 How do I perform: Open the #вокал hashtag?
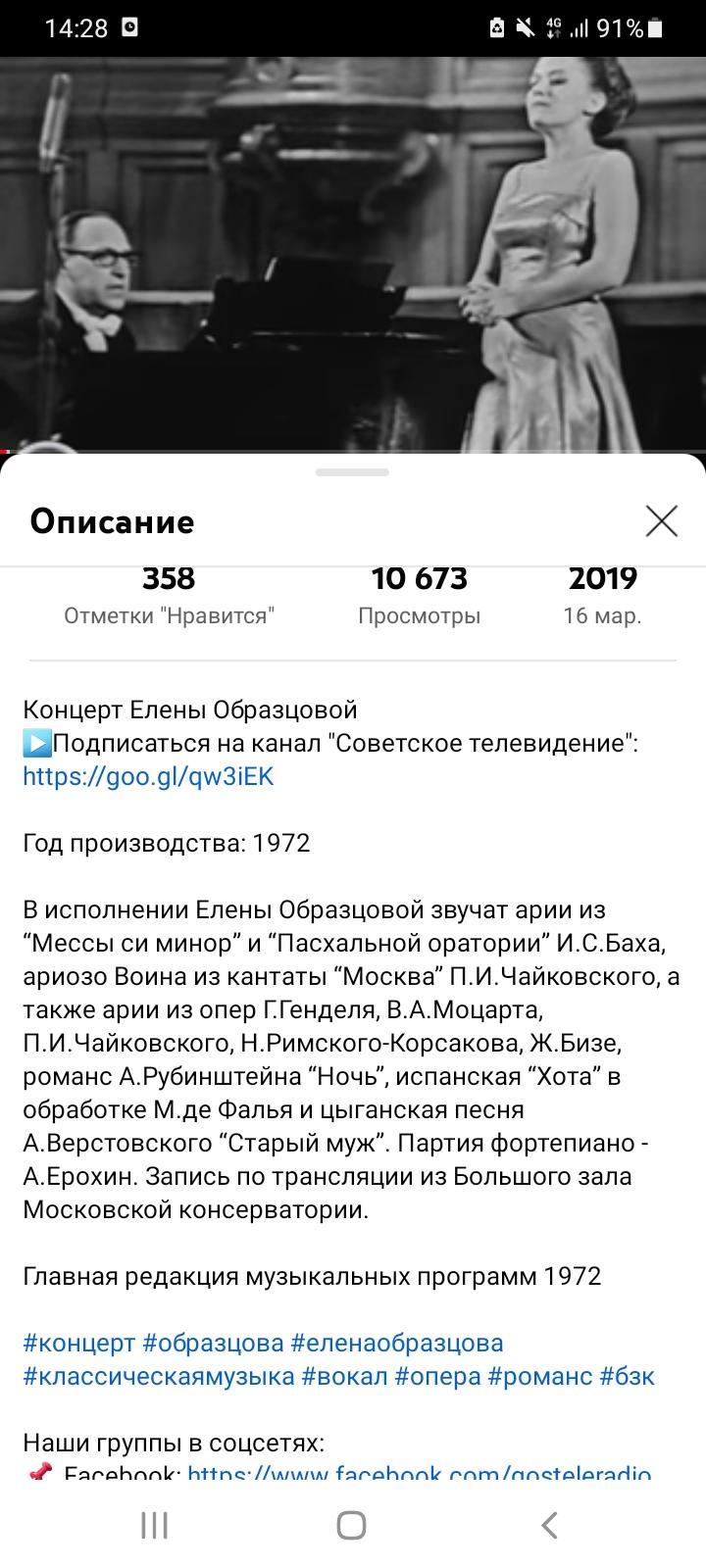coord(344,1376)
